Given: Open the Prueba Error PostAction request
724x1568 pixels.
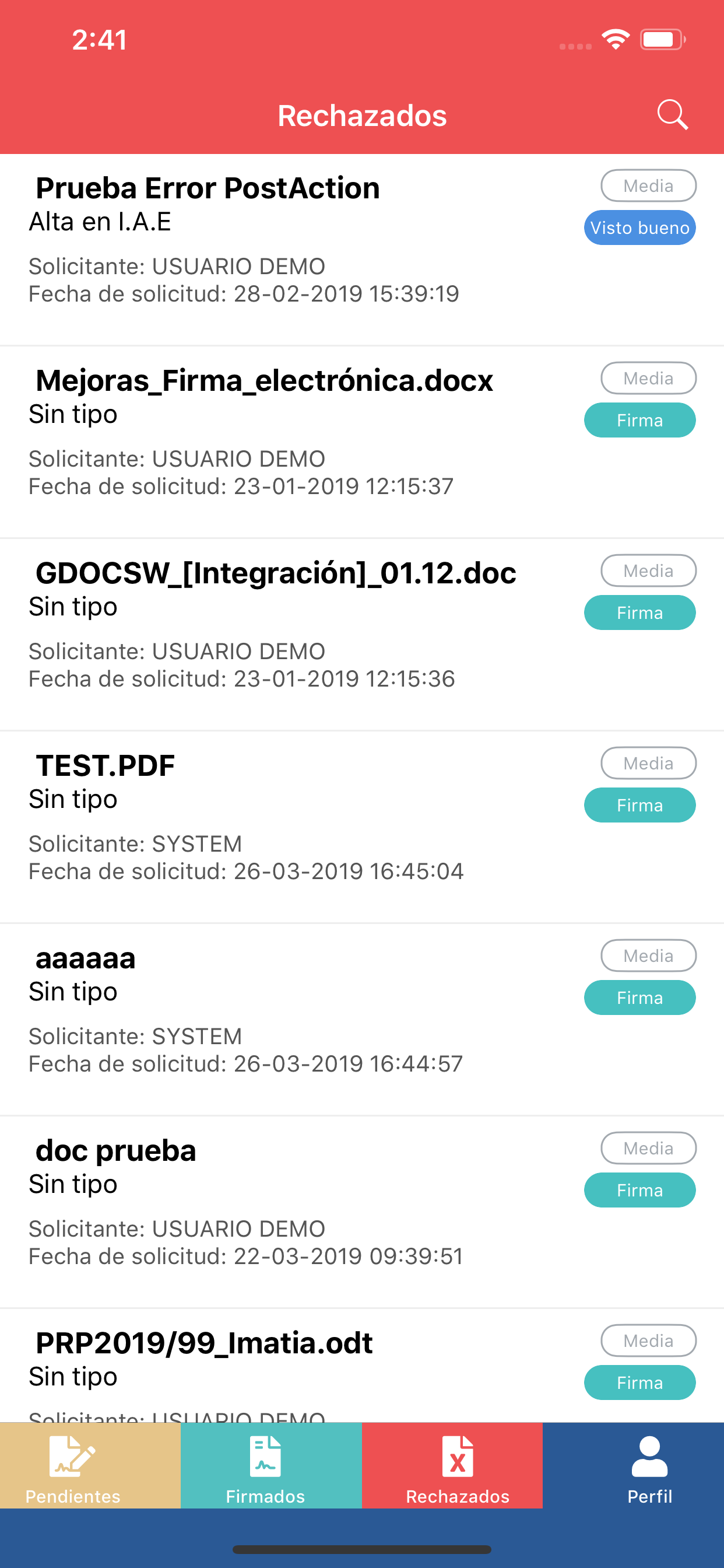Looking at the screenshot, I should 362,250.
